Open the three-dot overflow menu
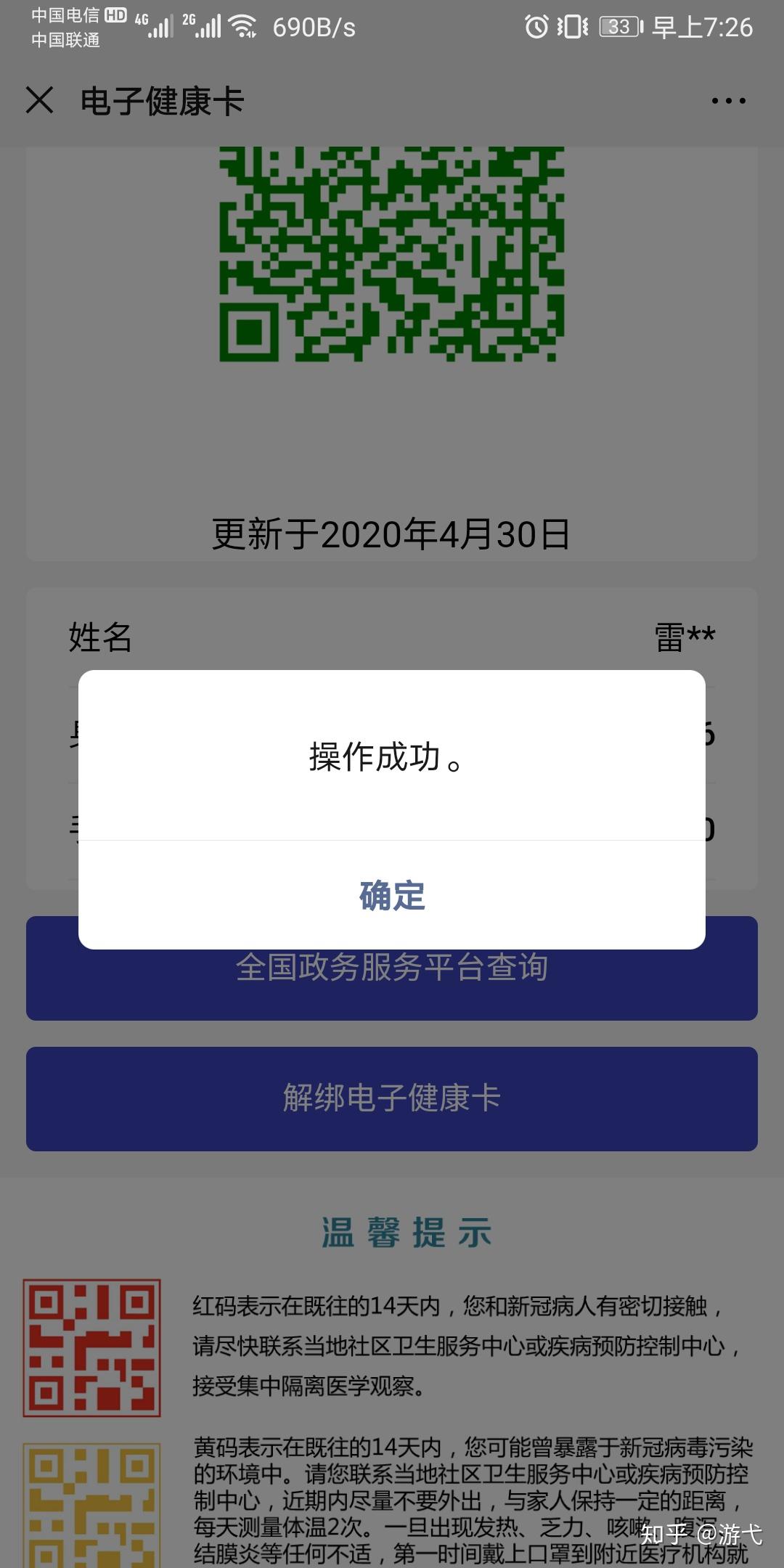Viewport: 784px width, 1568px height. [x=728, y=101]
